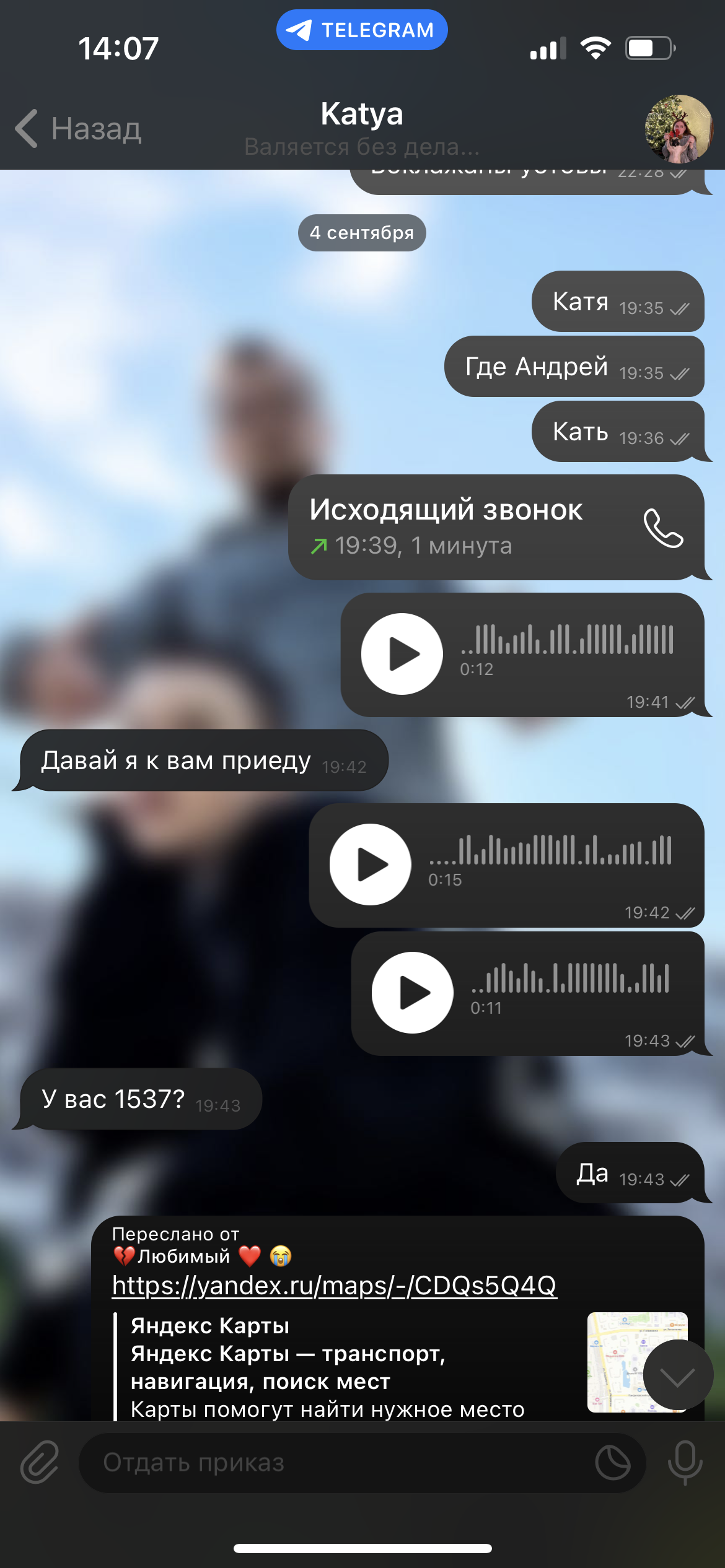Jump to the latest messages with down arrow
Screen dimensions: 725x1568
(677, 1377)
